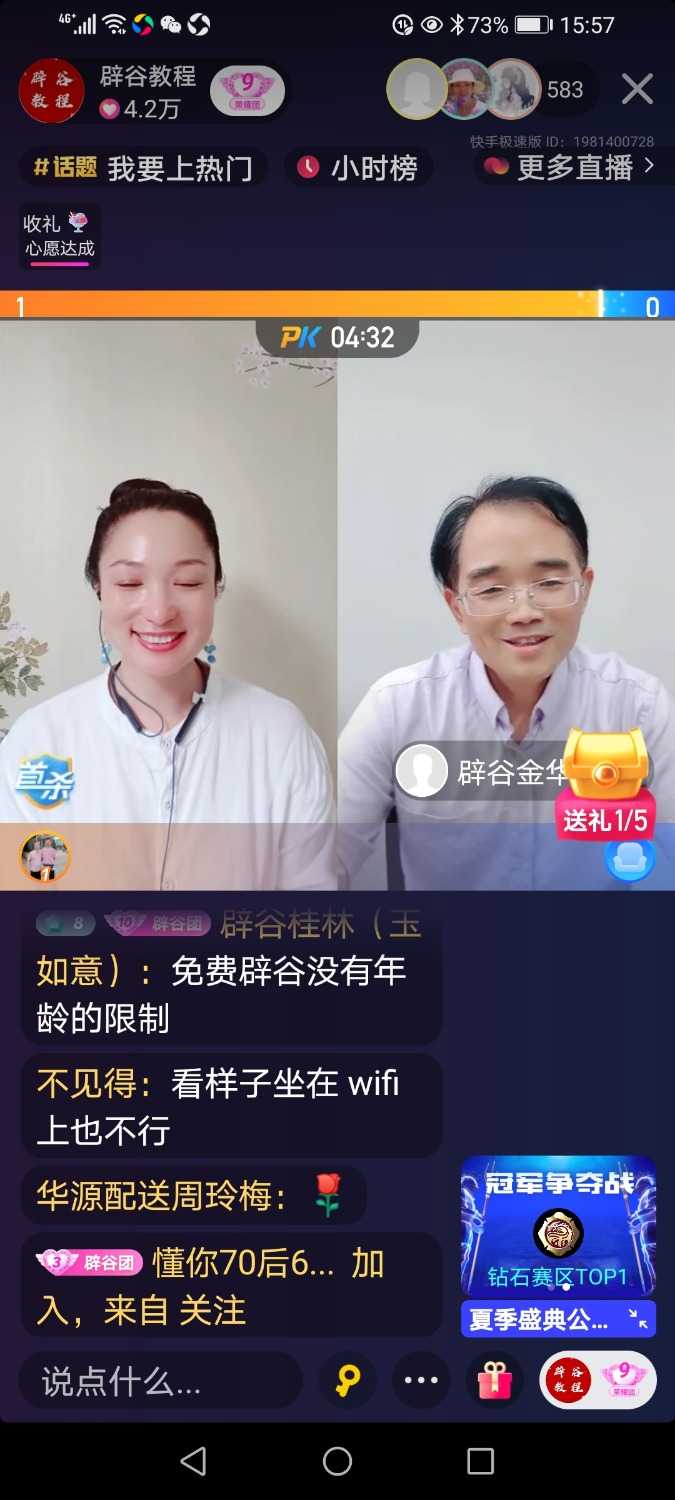Open 冠军争夺战 event banner
This screenshot has width=675, height=1500.
tap(558, 1226)
